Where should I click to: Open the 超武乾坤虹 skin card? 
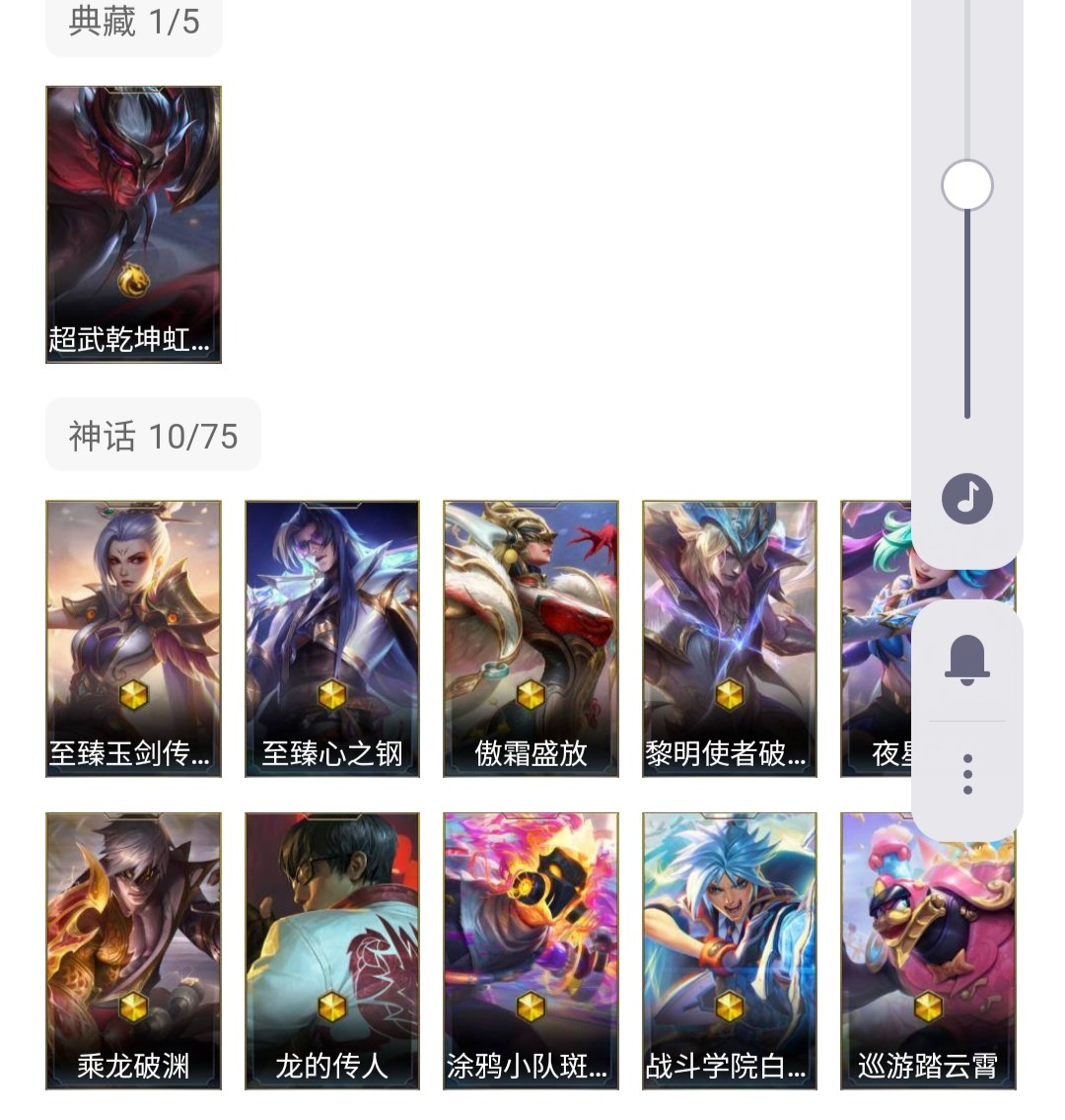pyautogui.click(x=133, y=224)
